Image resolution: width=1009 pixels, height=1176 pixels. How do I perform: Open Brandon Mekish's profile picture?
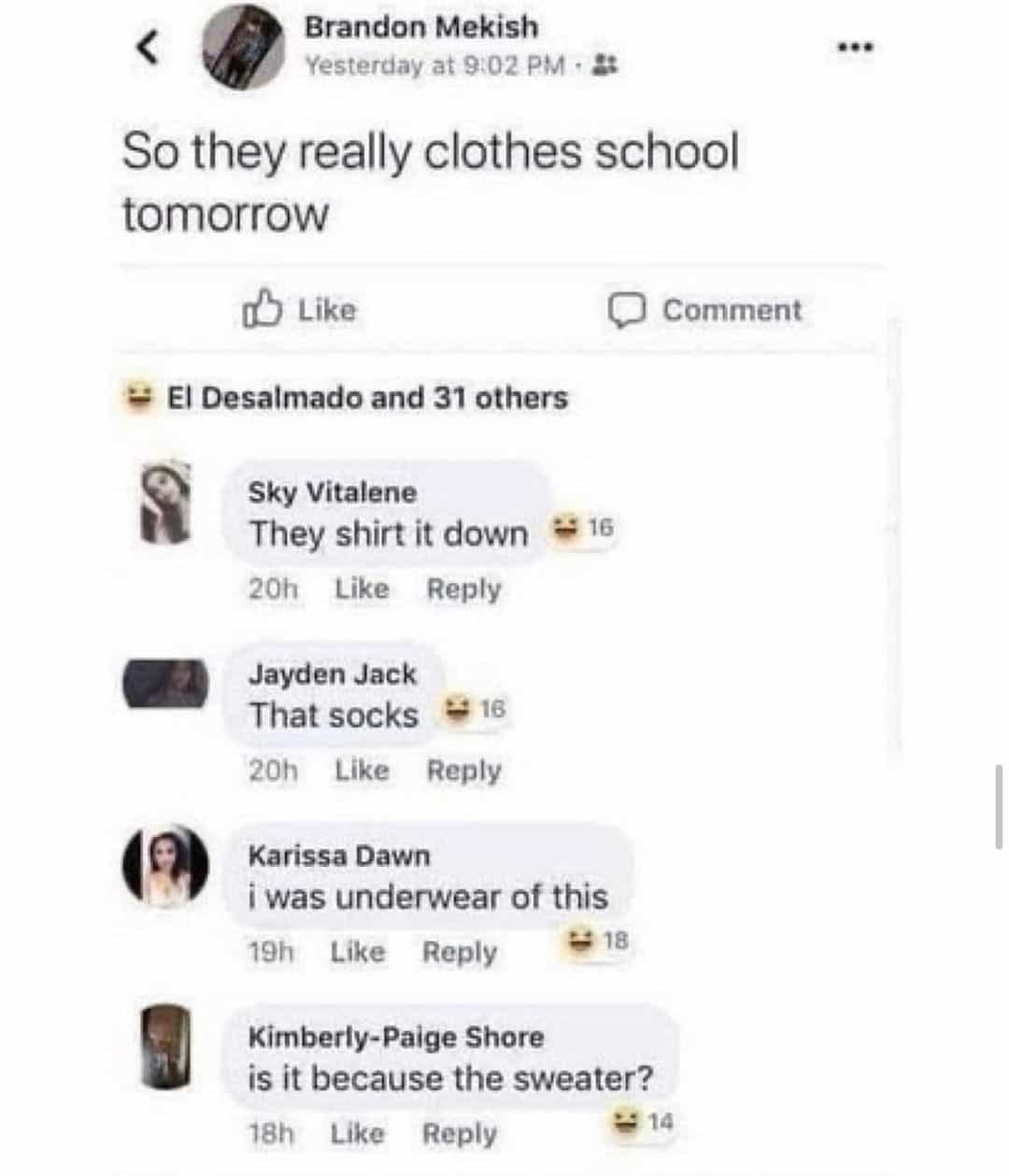244,48
